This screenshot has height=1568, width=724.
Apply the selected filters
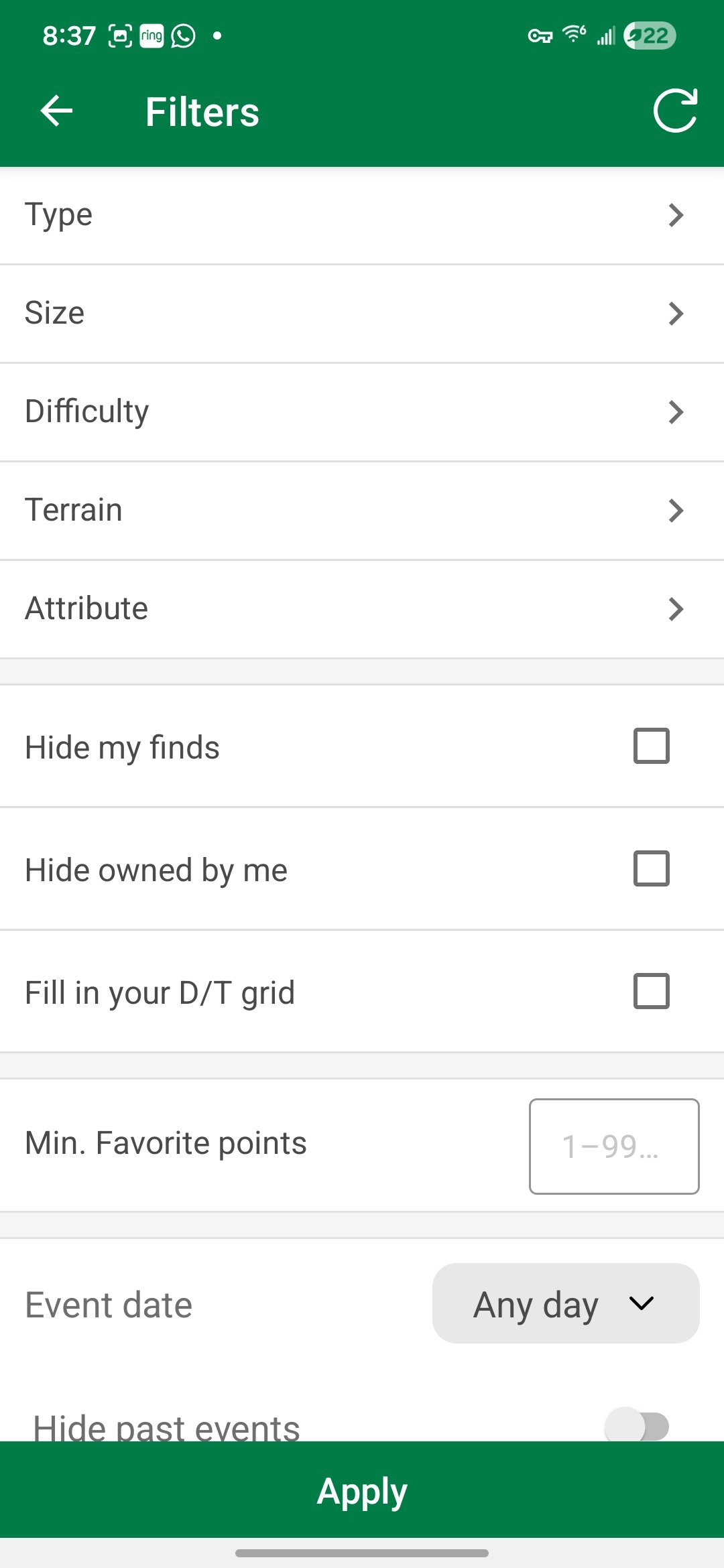coord(362,1490)
